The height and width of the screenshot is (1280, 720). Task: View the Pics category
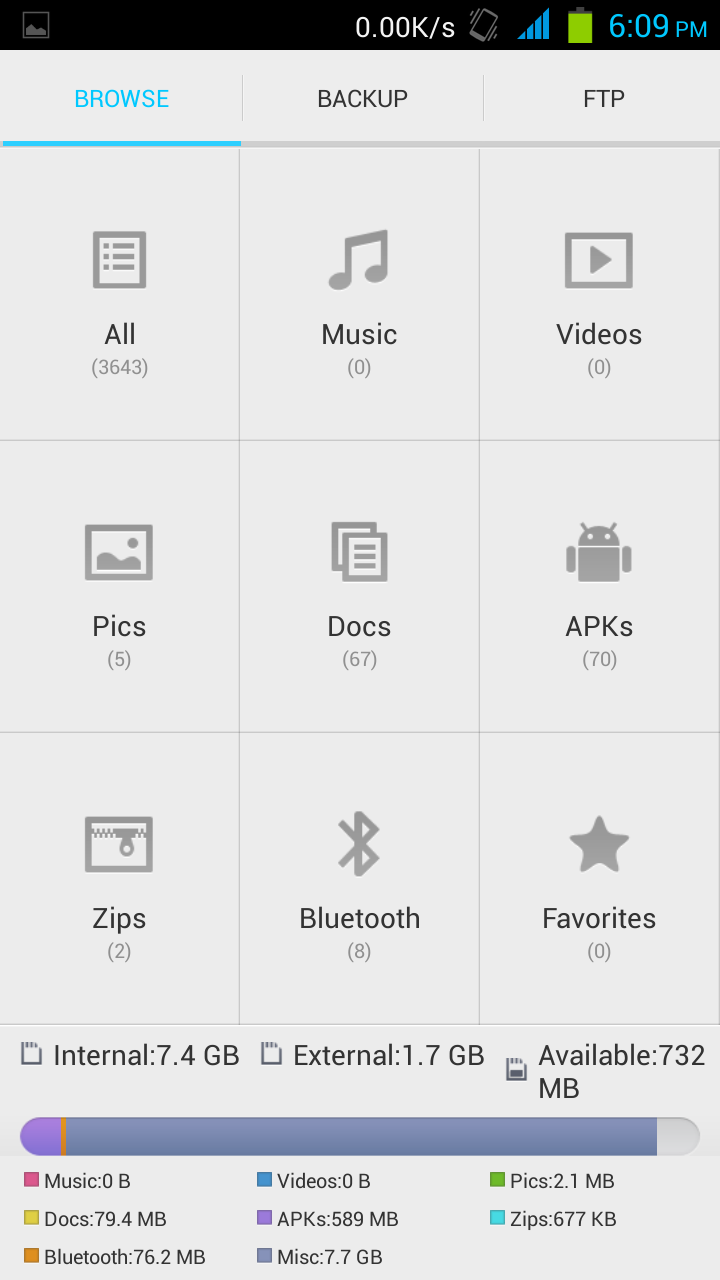click(x=120, y=588)
